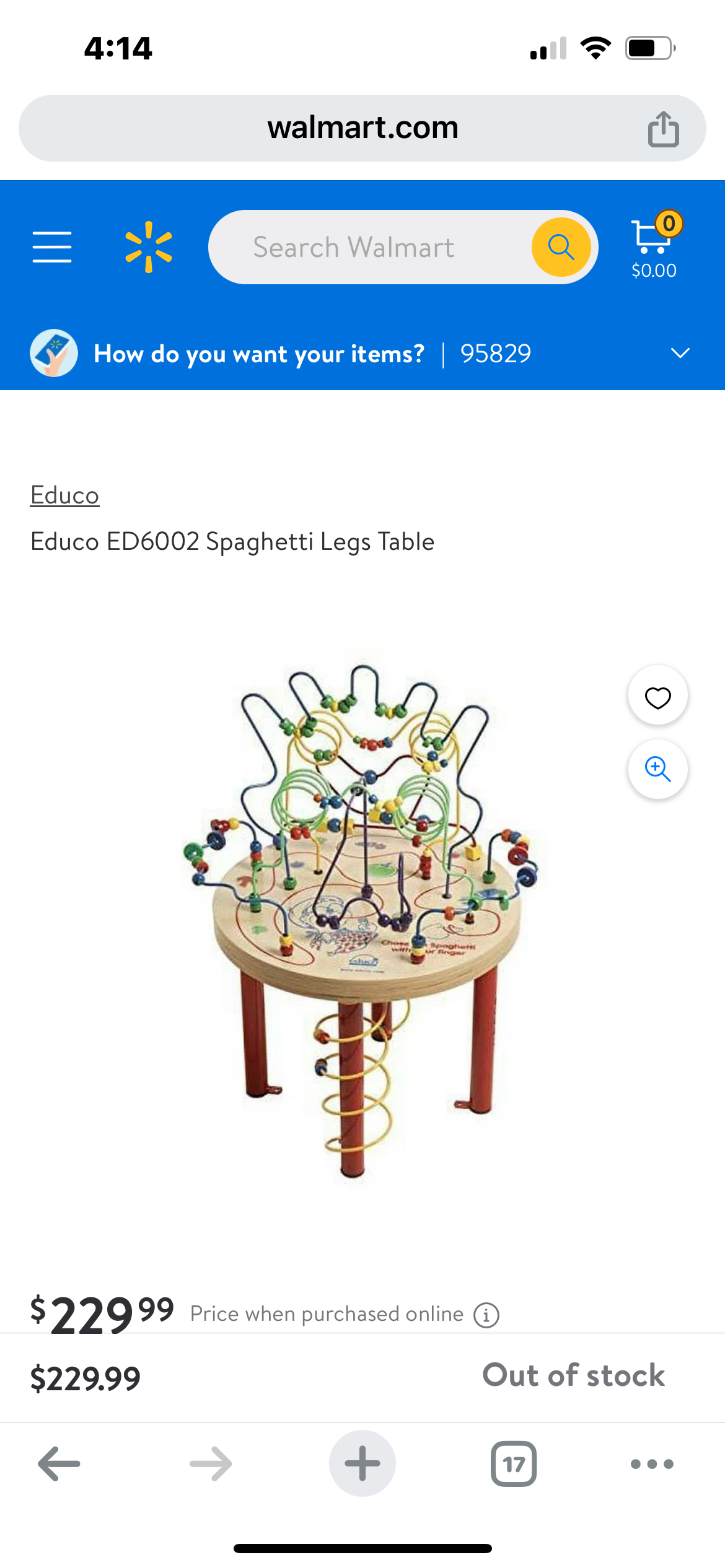Tap the yellow search button
The width and height of the screenshot is (725, 1568).
(561, 247)
